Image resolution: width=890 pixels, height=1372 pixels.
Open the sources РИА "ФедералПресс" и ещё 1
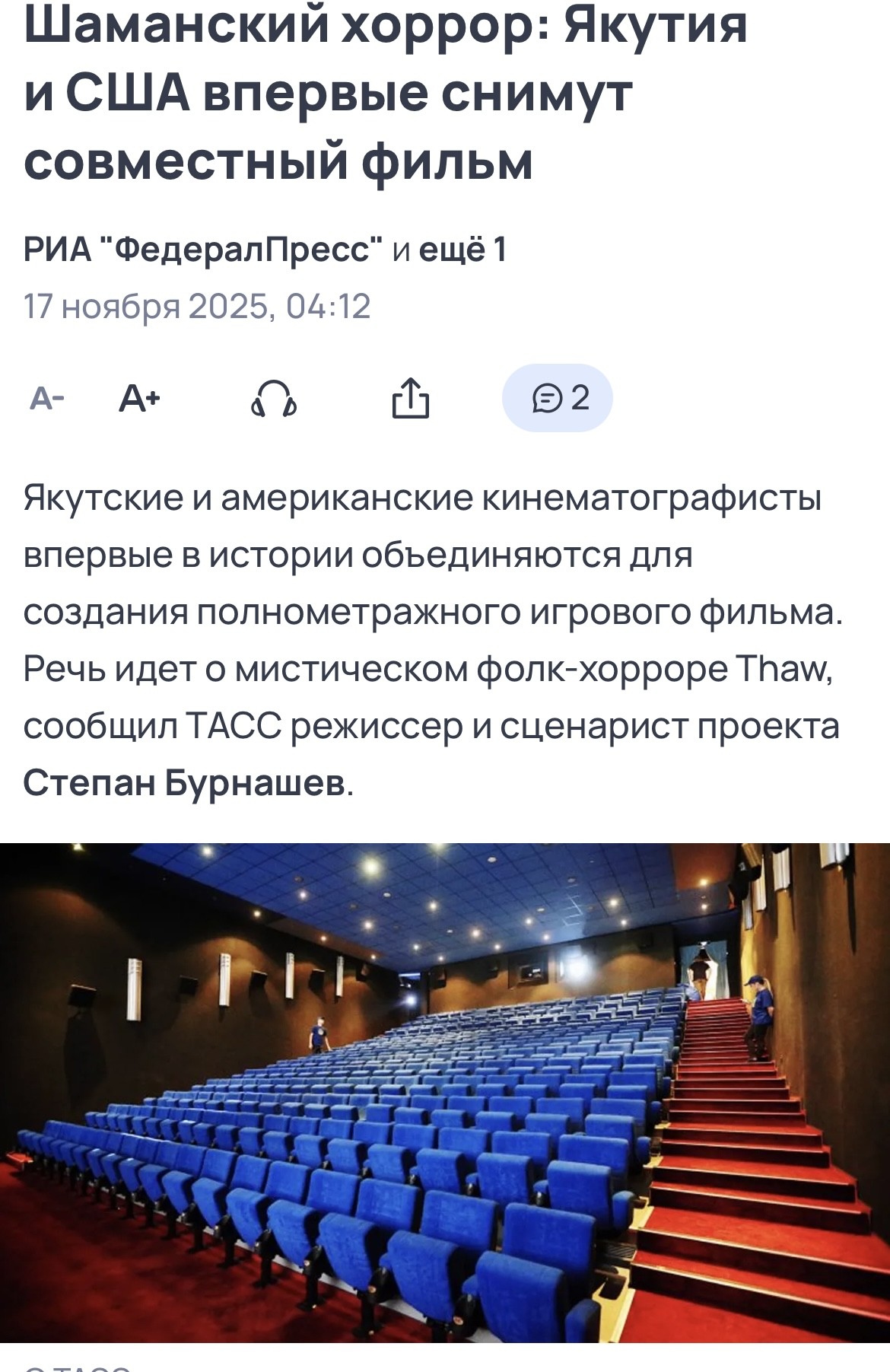[265, 249]
